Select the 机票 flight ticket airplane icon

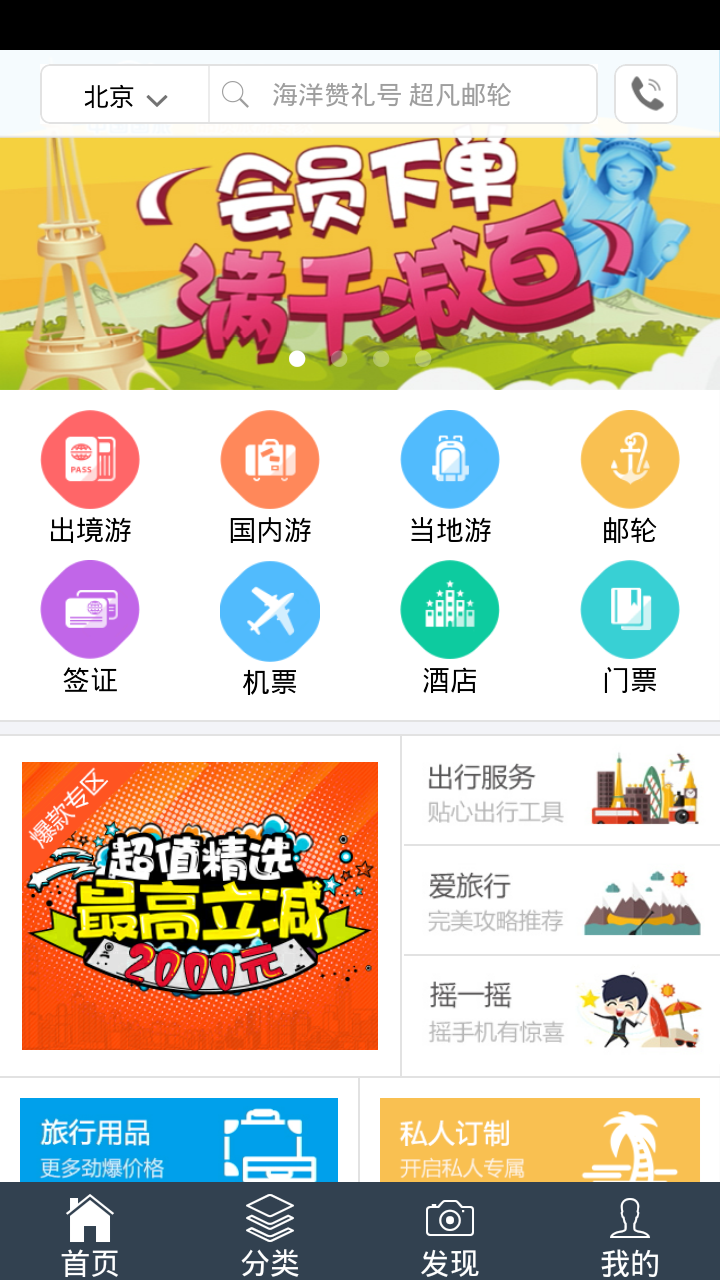pos(270,608)
